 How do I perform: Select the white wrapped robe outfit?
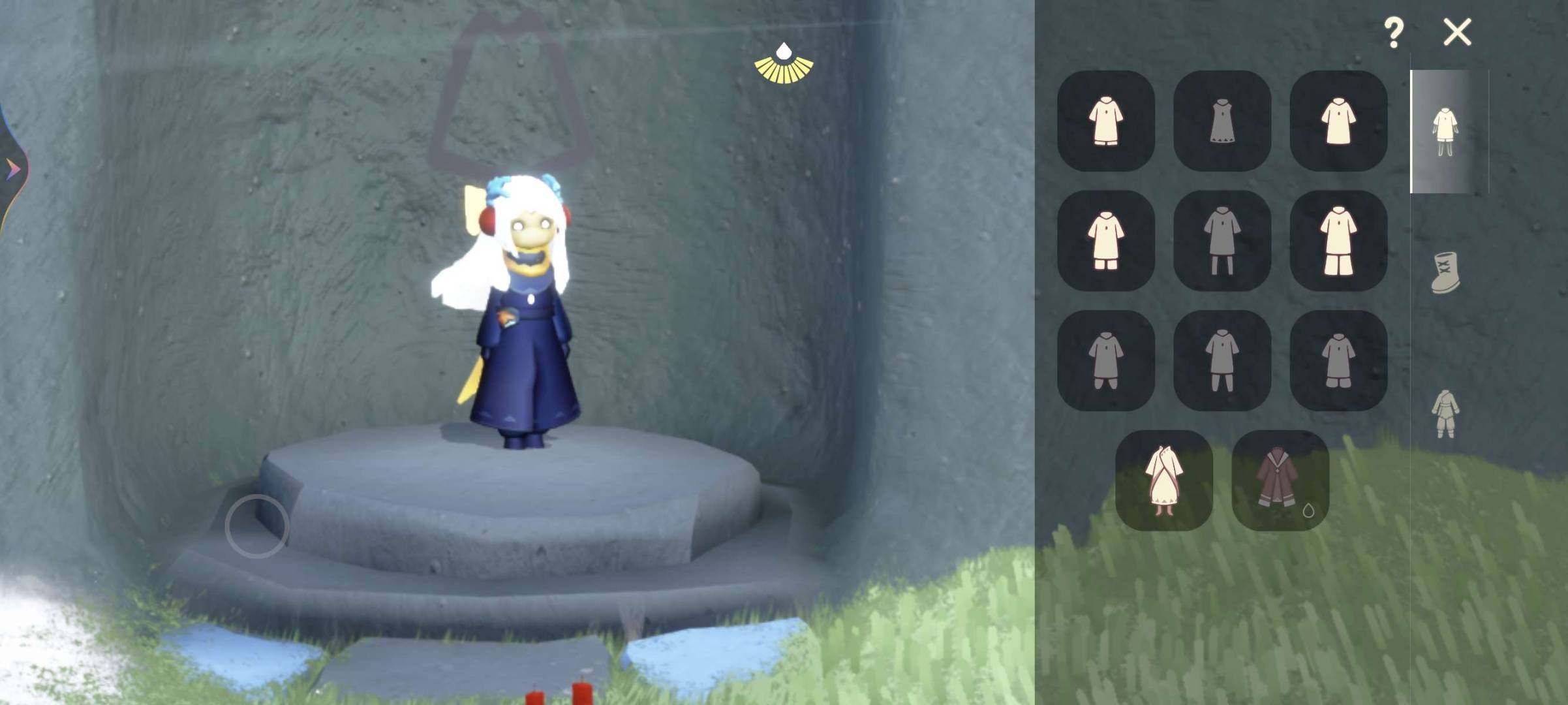tap(1163, 480)
